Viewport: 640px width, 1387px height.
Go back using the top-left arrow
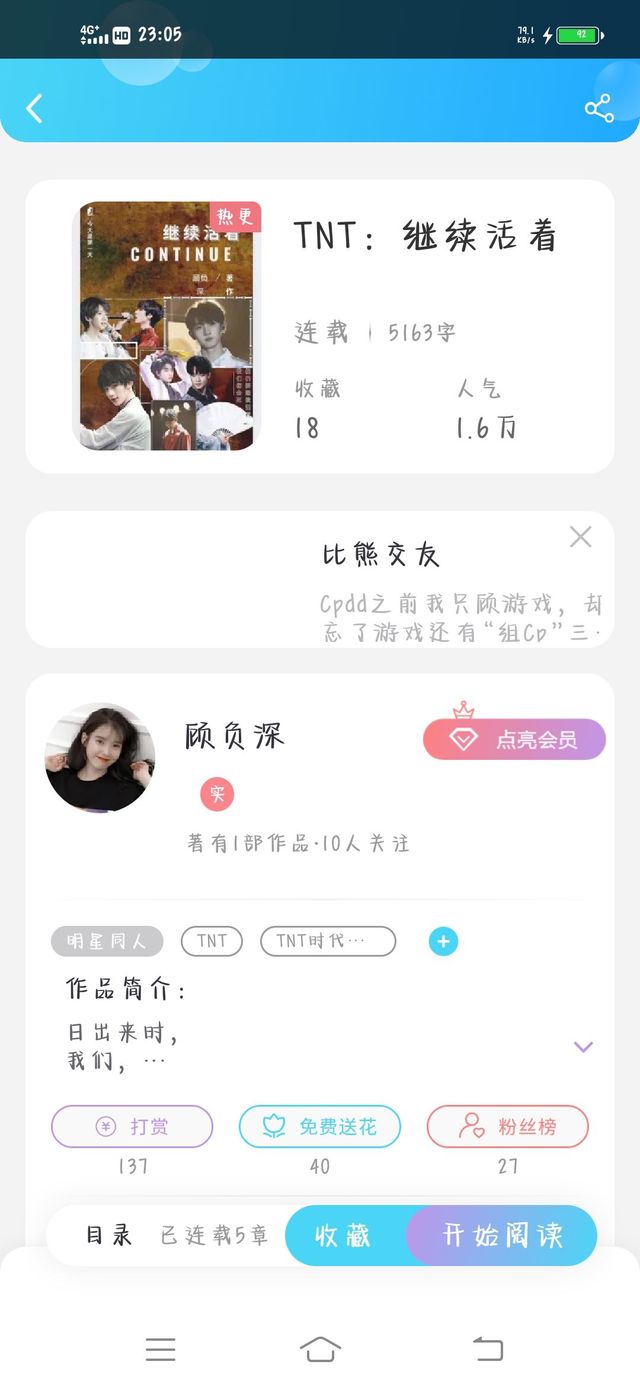[x=35, y=108]
